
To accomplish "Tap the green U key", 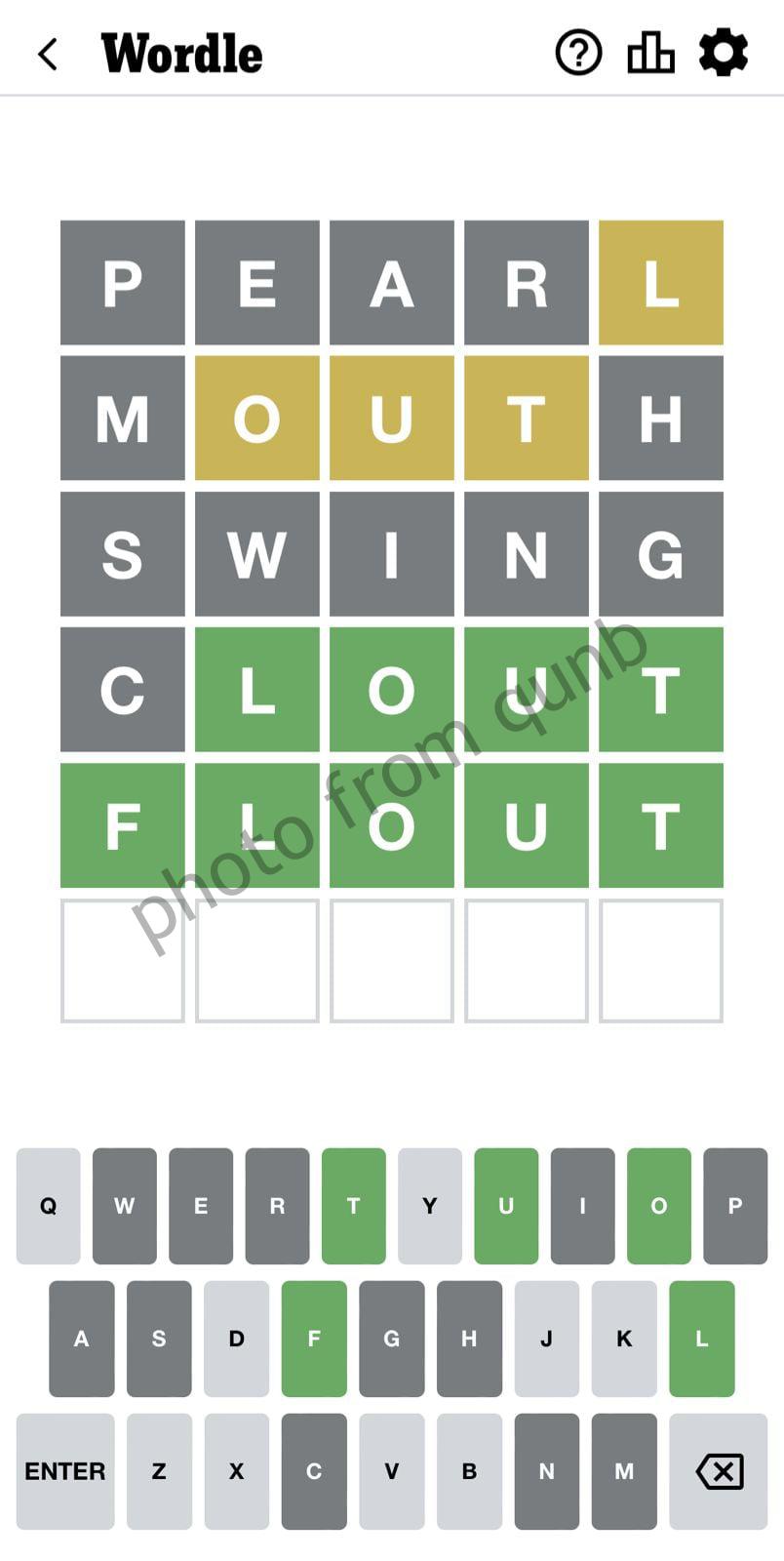I will (x=506, y=1206).
